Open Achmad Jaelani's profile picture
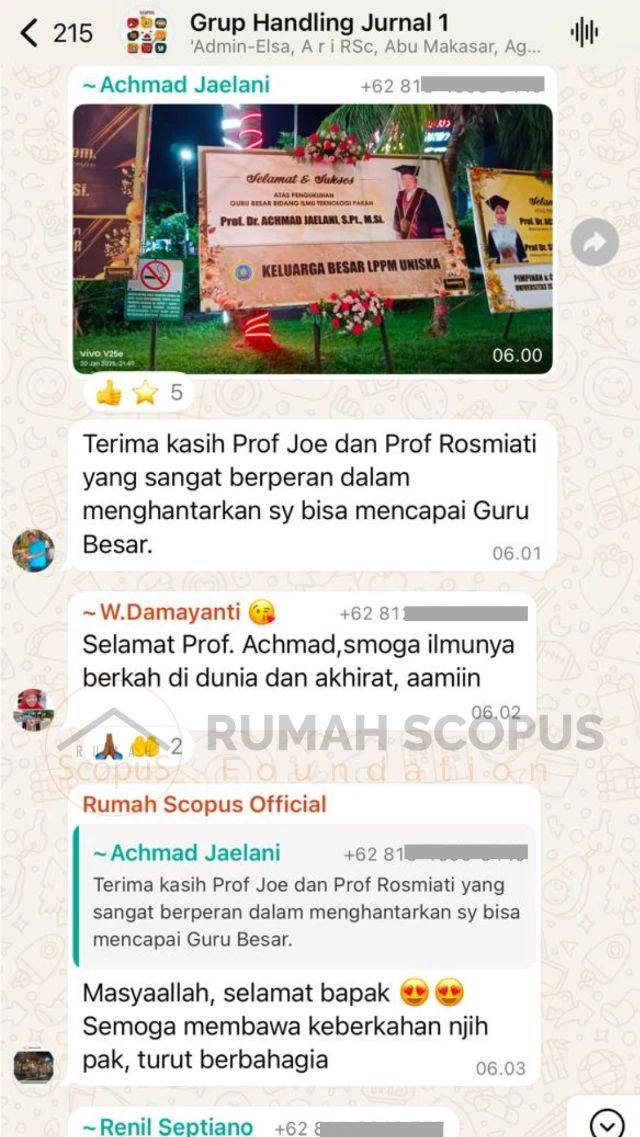 click(x=33, y=550)
